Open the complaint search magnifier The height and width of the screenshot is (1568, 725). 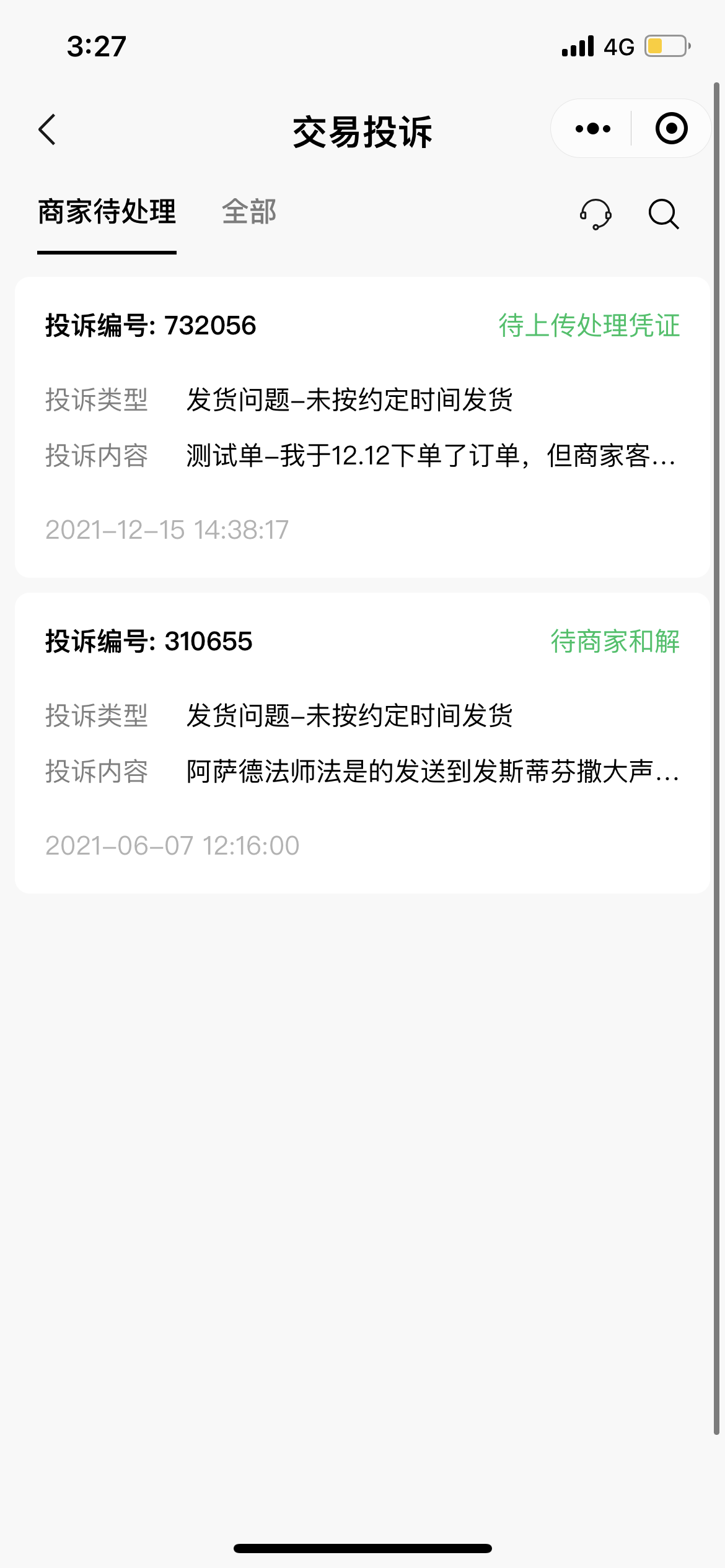[x=664, y=214]
